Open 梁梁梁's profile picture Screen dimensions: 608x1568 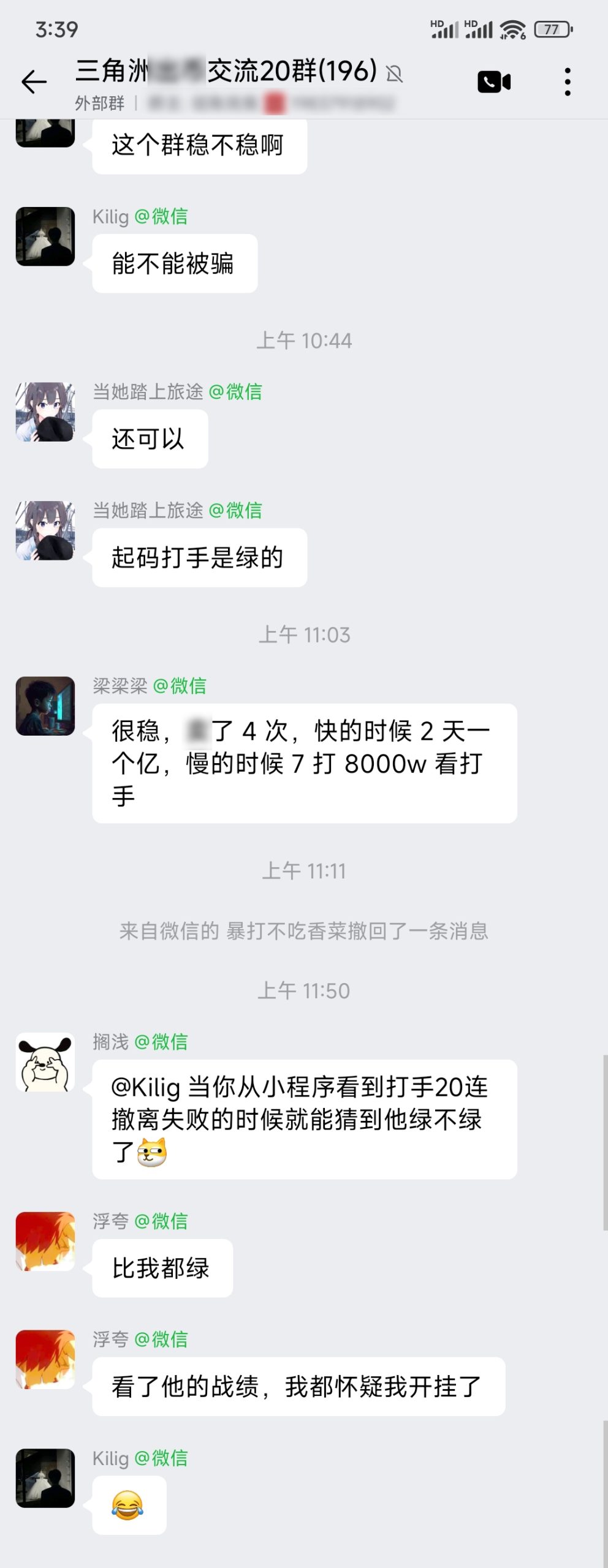45,706
